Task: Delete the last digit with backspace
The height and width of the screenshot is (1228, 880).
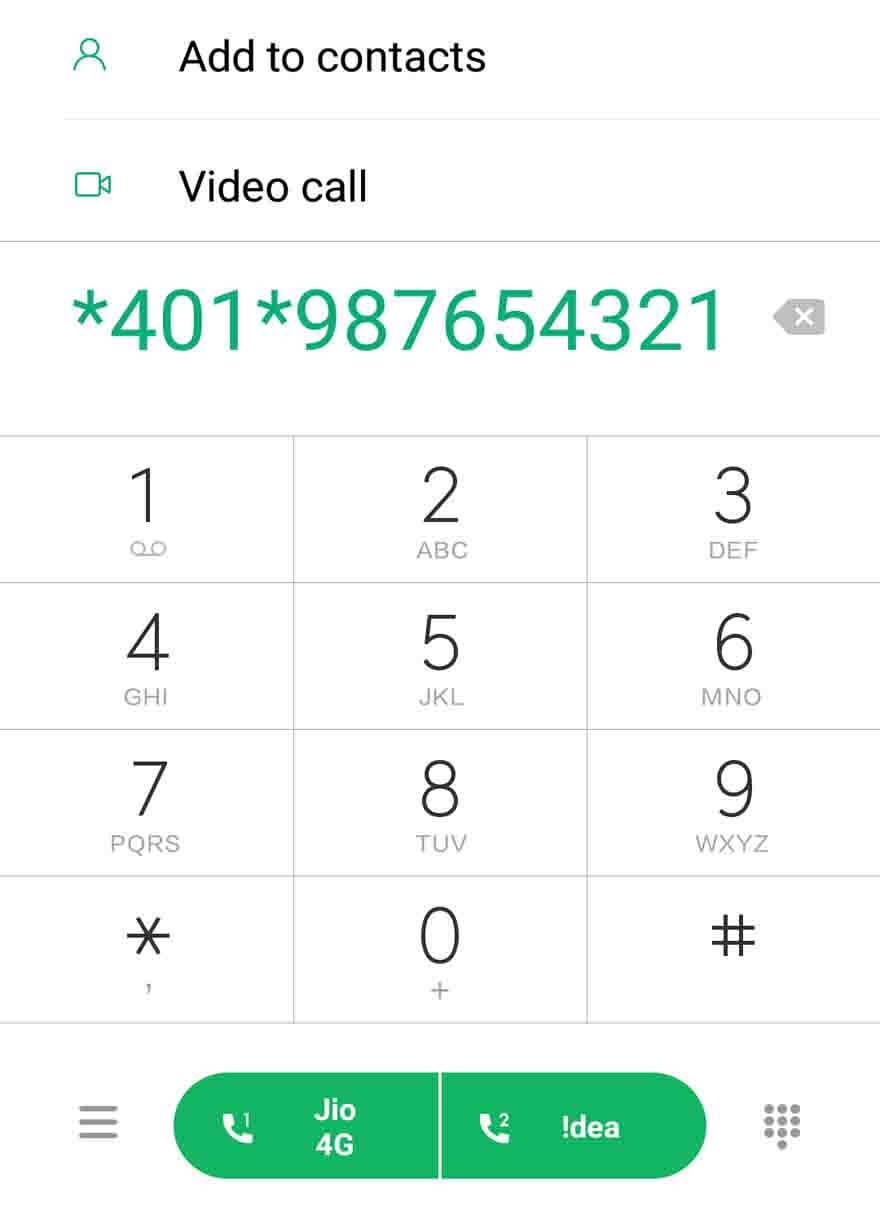Action: click(800, 318)
